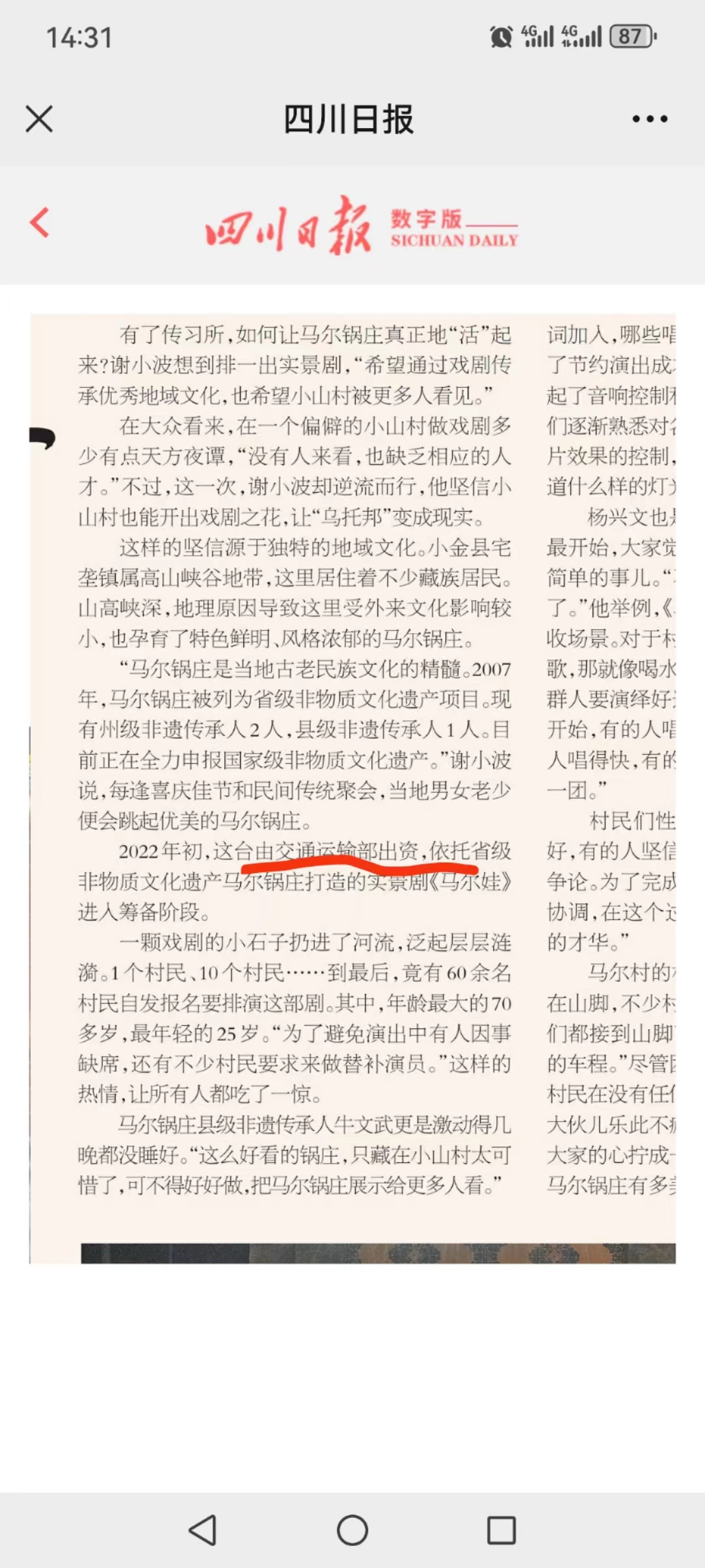
Task: Open the recent apps view
Action: pos(501,1530)
